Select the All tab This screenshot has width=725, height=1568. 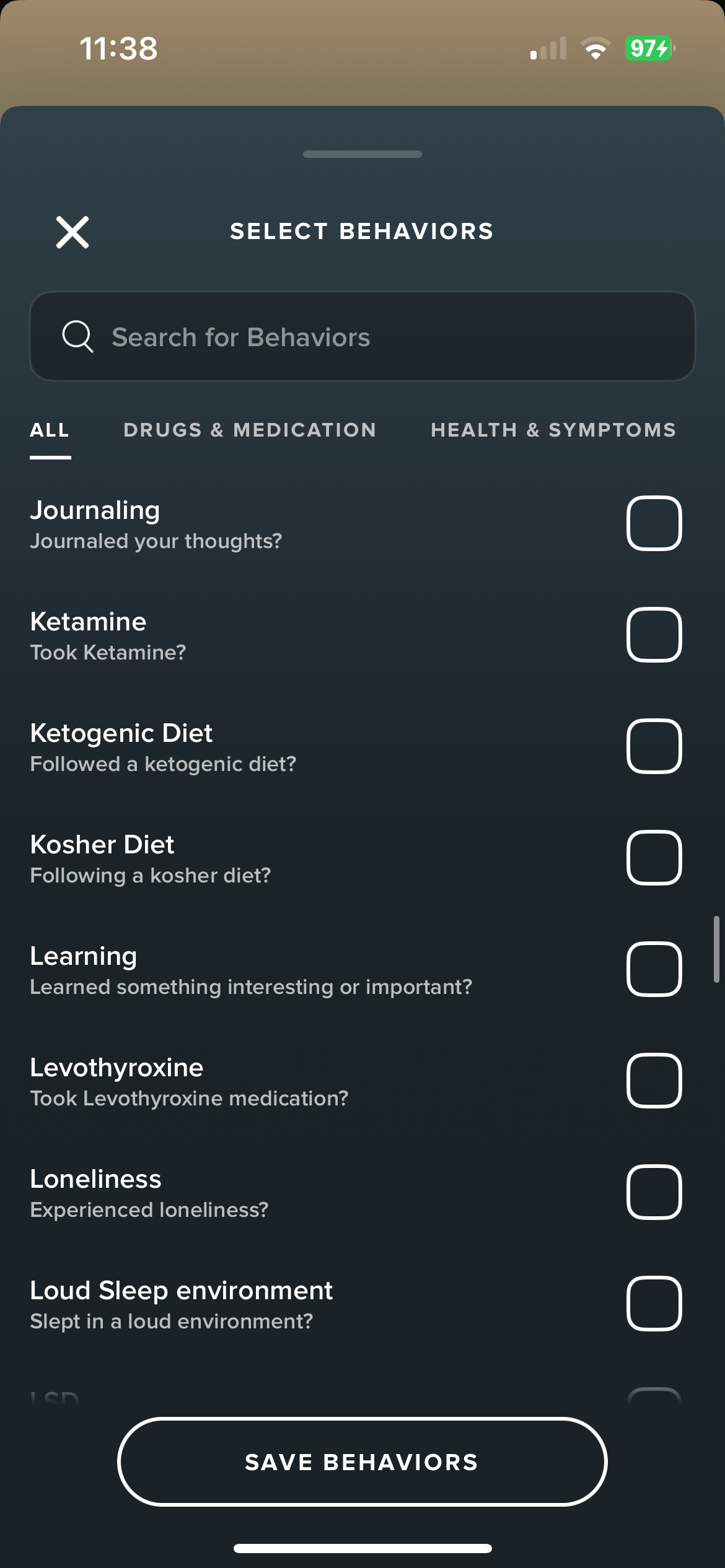[50, 430]
